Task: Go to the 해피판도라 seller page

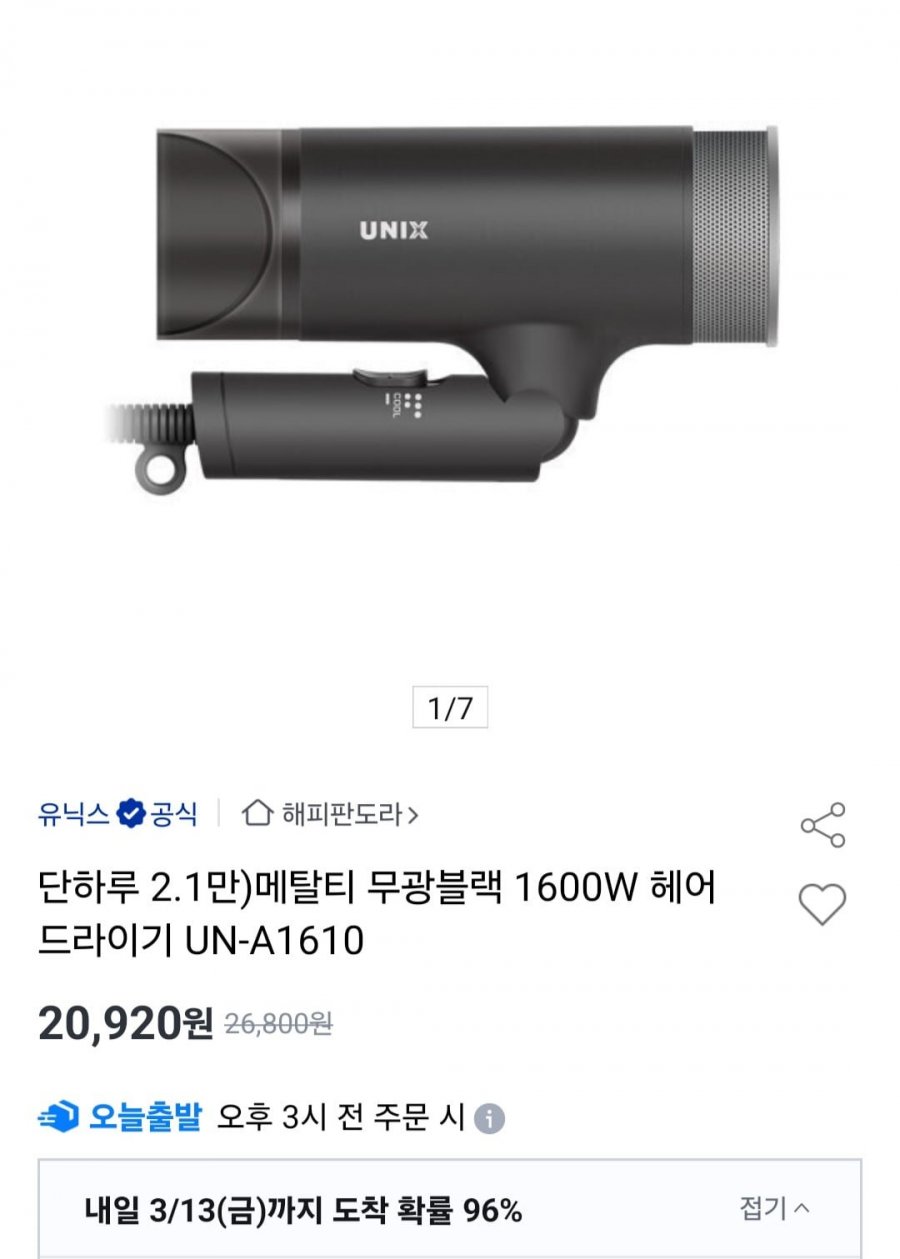Action: (x=331, y=814)
